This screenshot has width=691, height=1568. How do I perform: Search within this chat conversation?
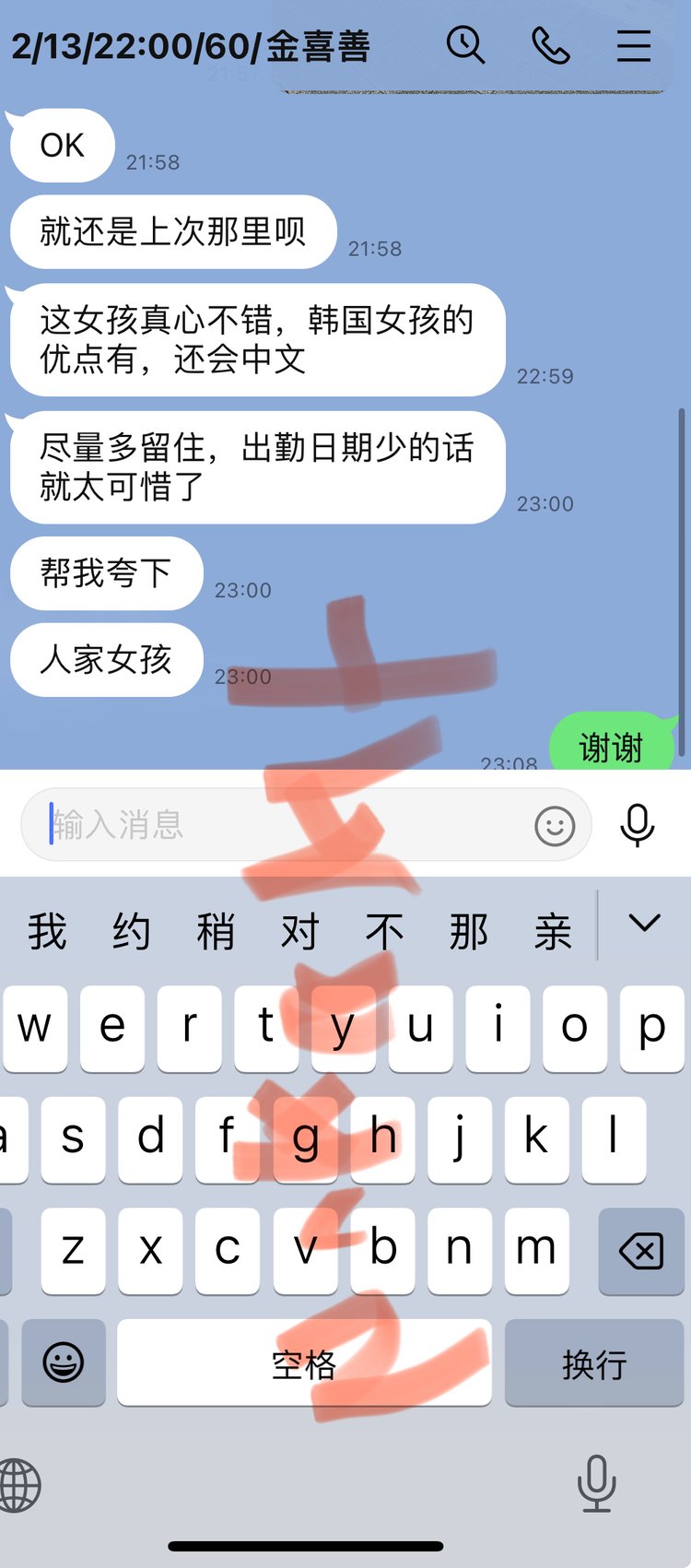point(465,45)
